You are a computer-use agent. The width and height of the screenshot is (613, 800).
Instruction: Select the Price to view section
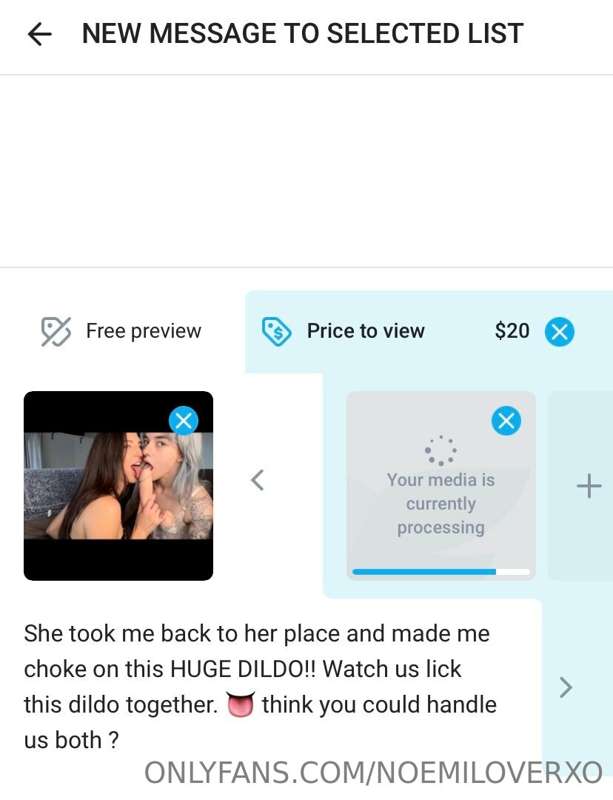click(x=343, y=331)
